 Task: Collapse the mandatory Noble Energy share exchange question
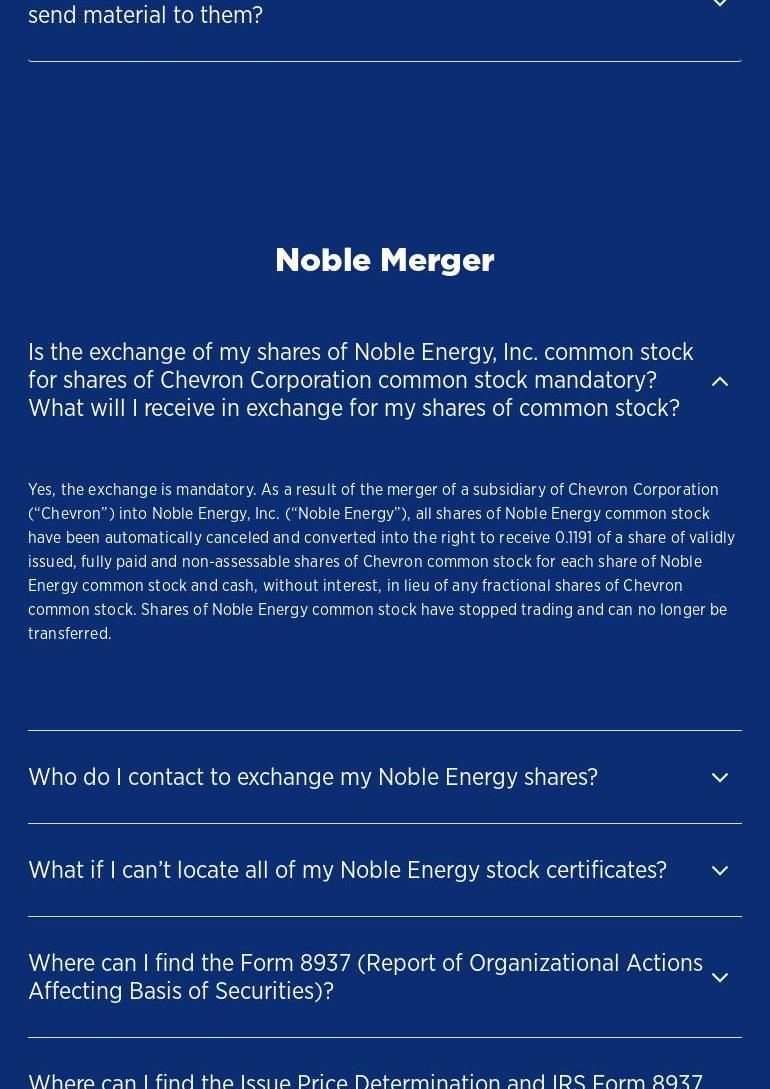[x=385, y=380]
